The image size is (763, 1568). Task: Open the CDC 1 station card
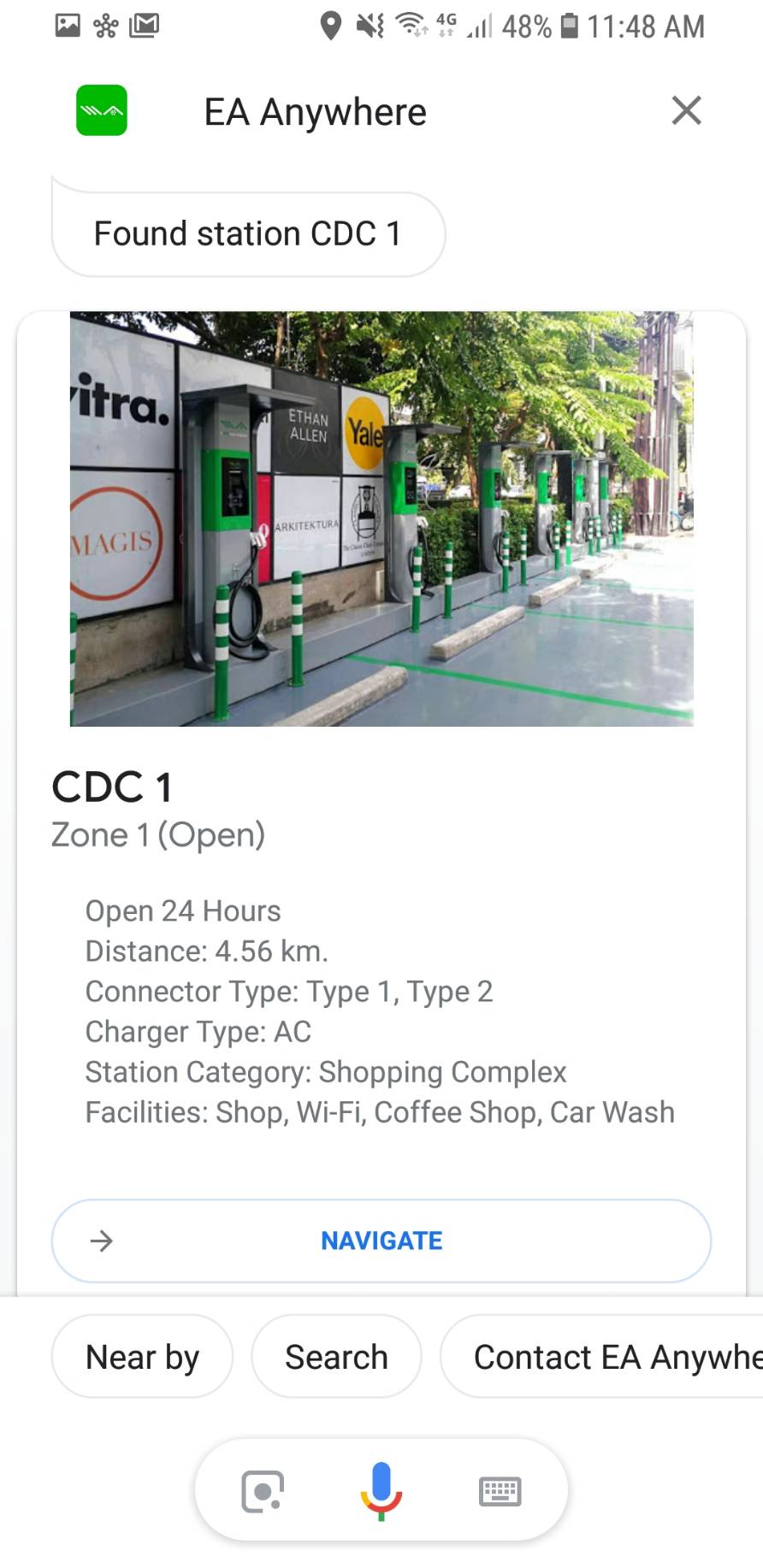[381, 787]
